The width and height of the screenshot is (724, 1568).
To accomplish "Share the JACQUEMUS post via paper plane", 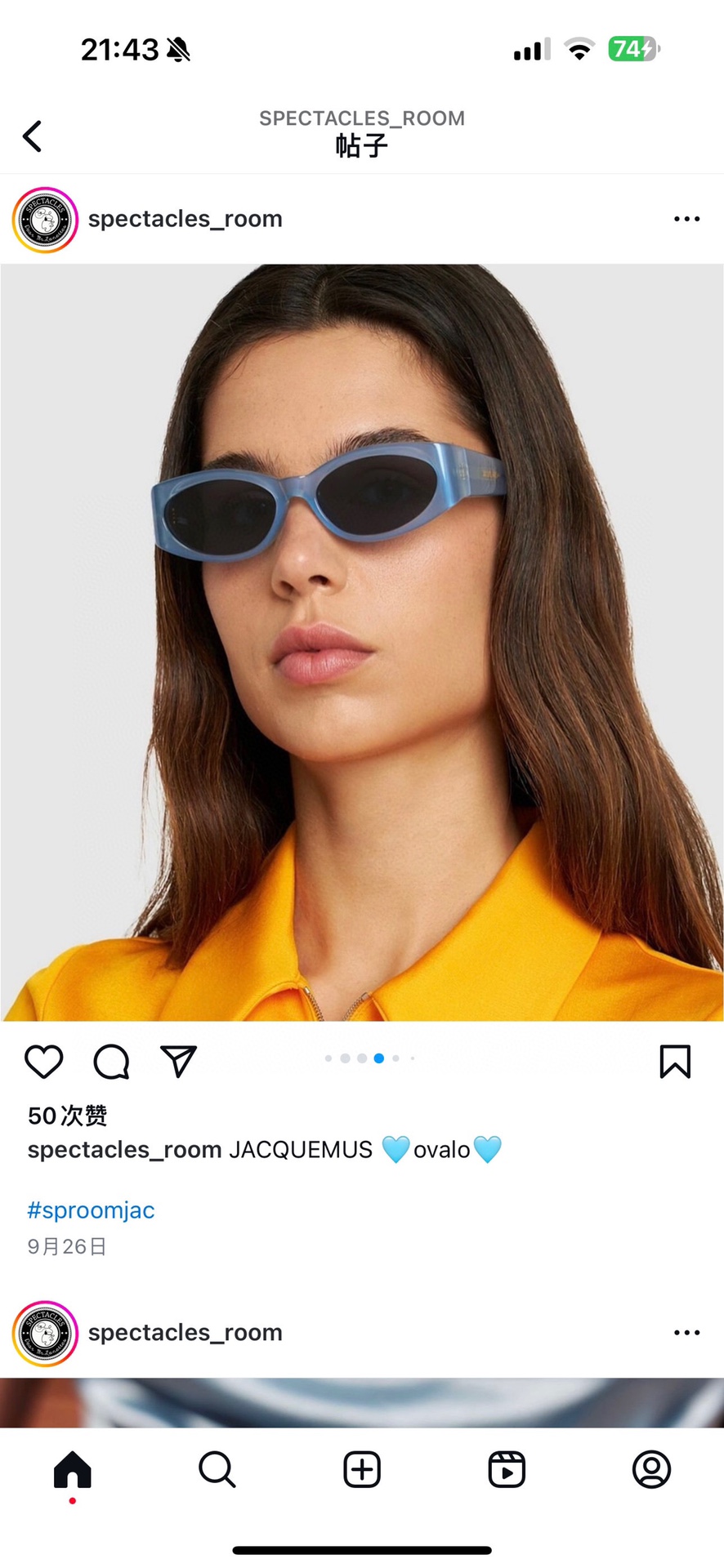I will pyautogui.click(x=178, y=1061).
